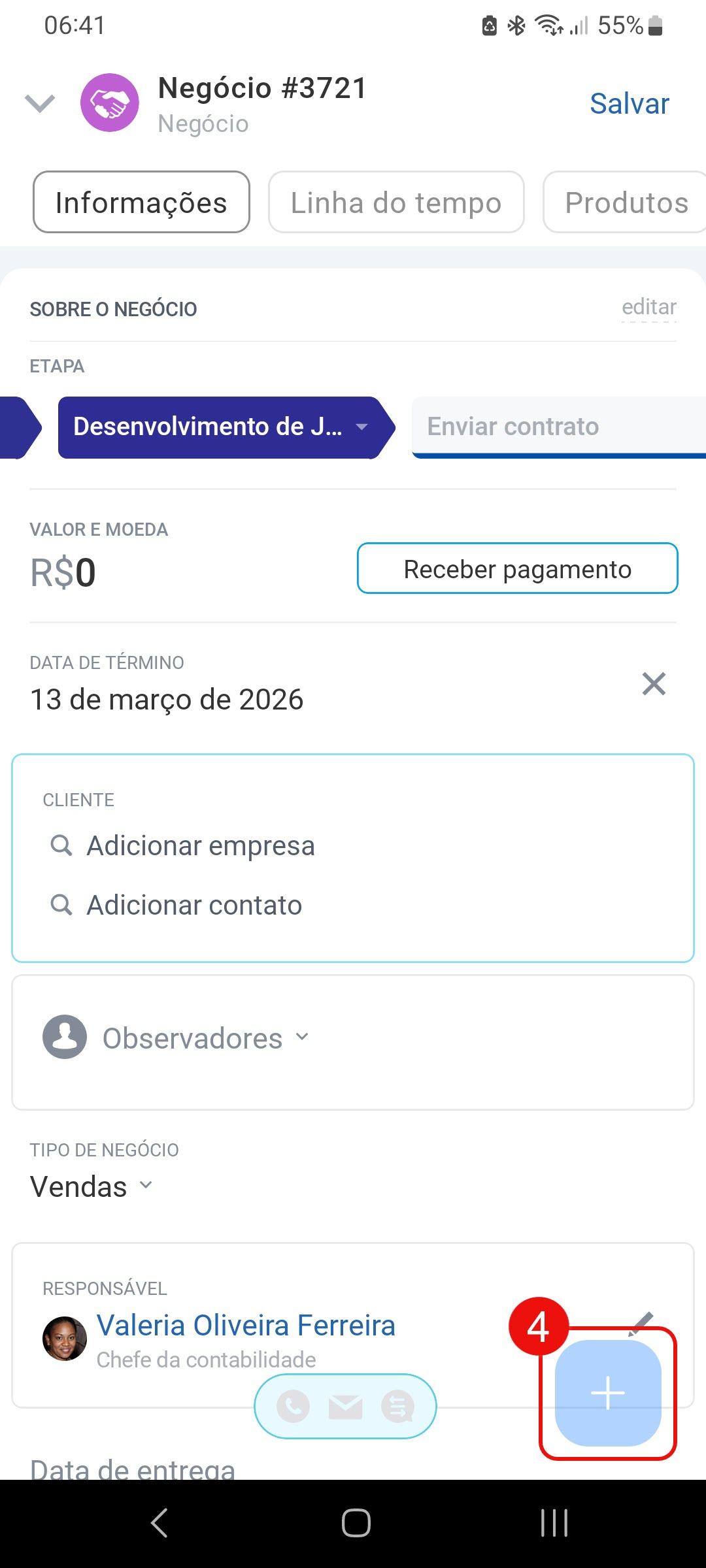Image resolution: width=706 pixels, height=1568 pixels.
Task: Expand the Observadores selector
Action: click(x=204, y=1038)
